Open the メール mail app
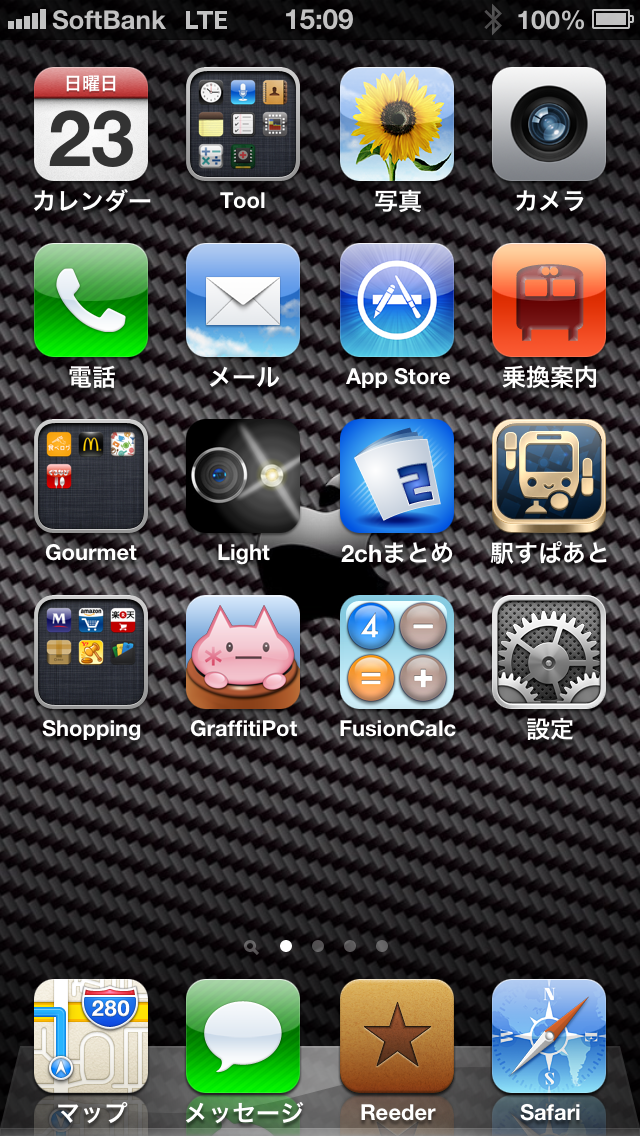Image resolution: width=640 pixels, height=1136 pixels. [x=243, y=300]
